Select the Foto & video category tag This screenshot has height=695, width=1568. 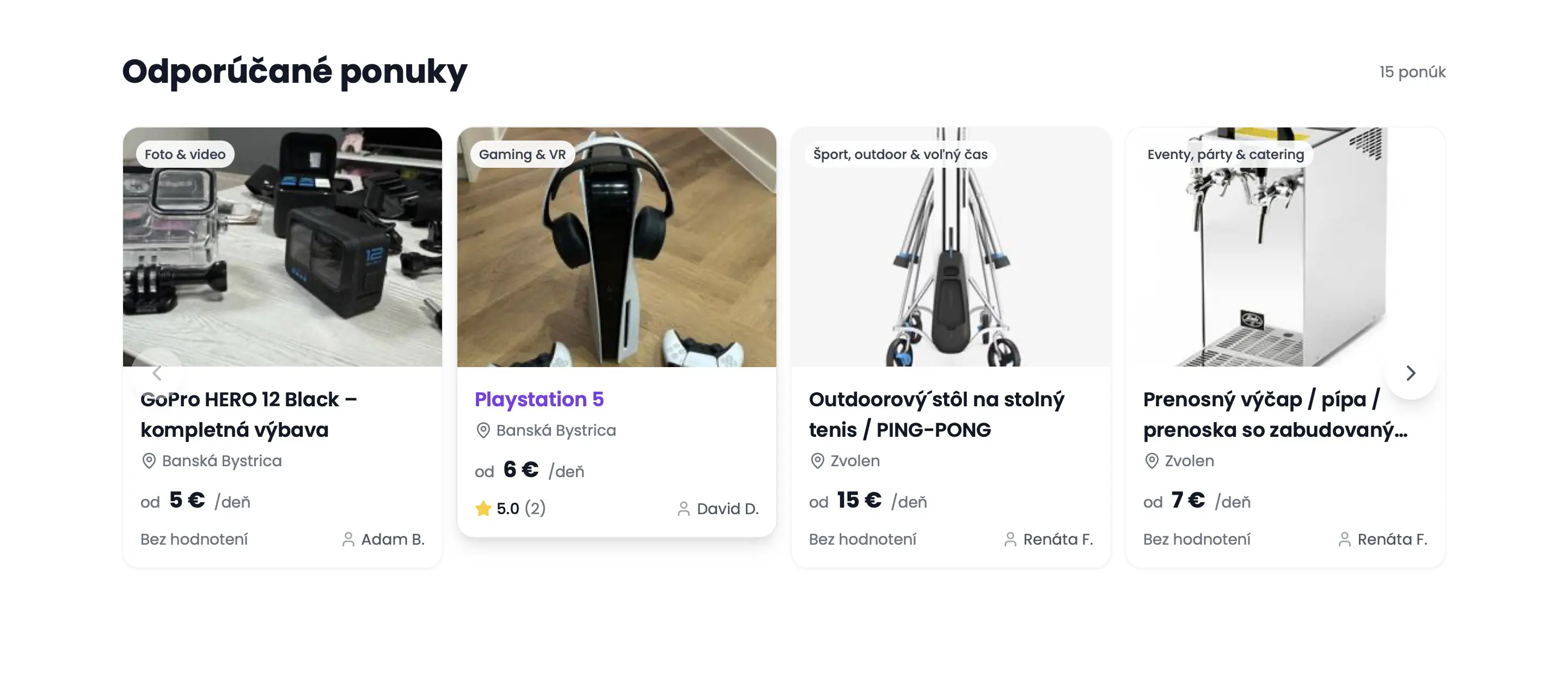(x=185, y=155)
